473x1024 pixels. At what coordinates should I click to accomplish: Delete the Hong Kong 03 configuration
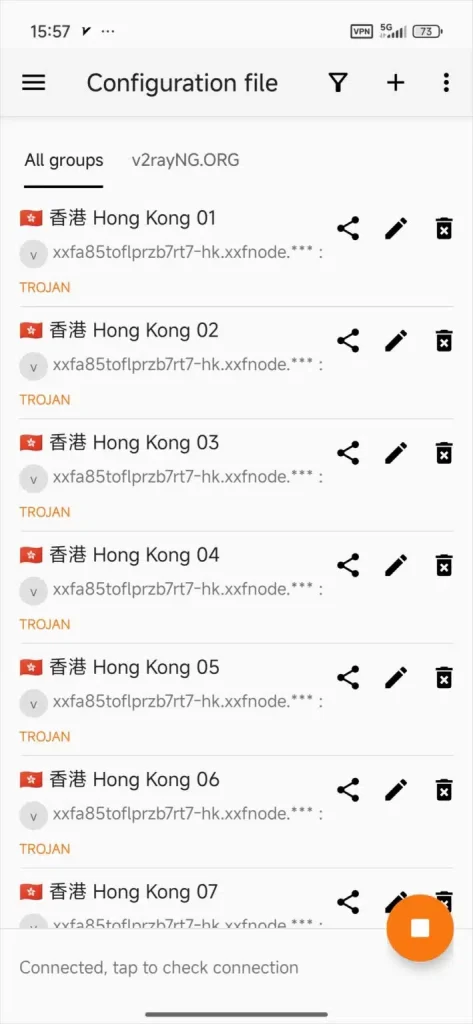point(444,454)
